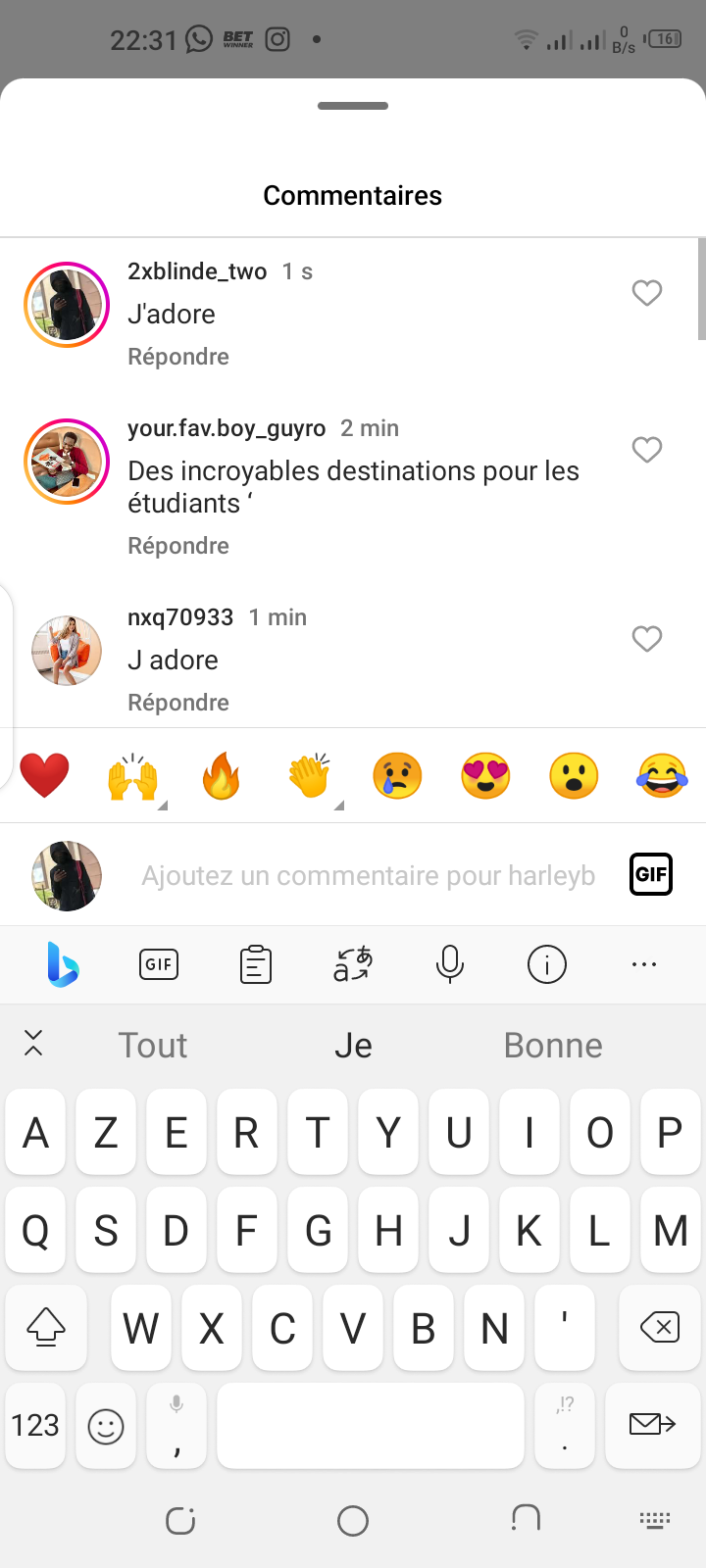Open the keyboard translate tool
The width and height of the screenshot is (706, 1568).
pos(352,964)
